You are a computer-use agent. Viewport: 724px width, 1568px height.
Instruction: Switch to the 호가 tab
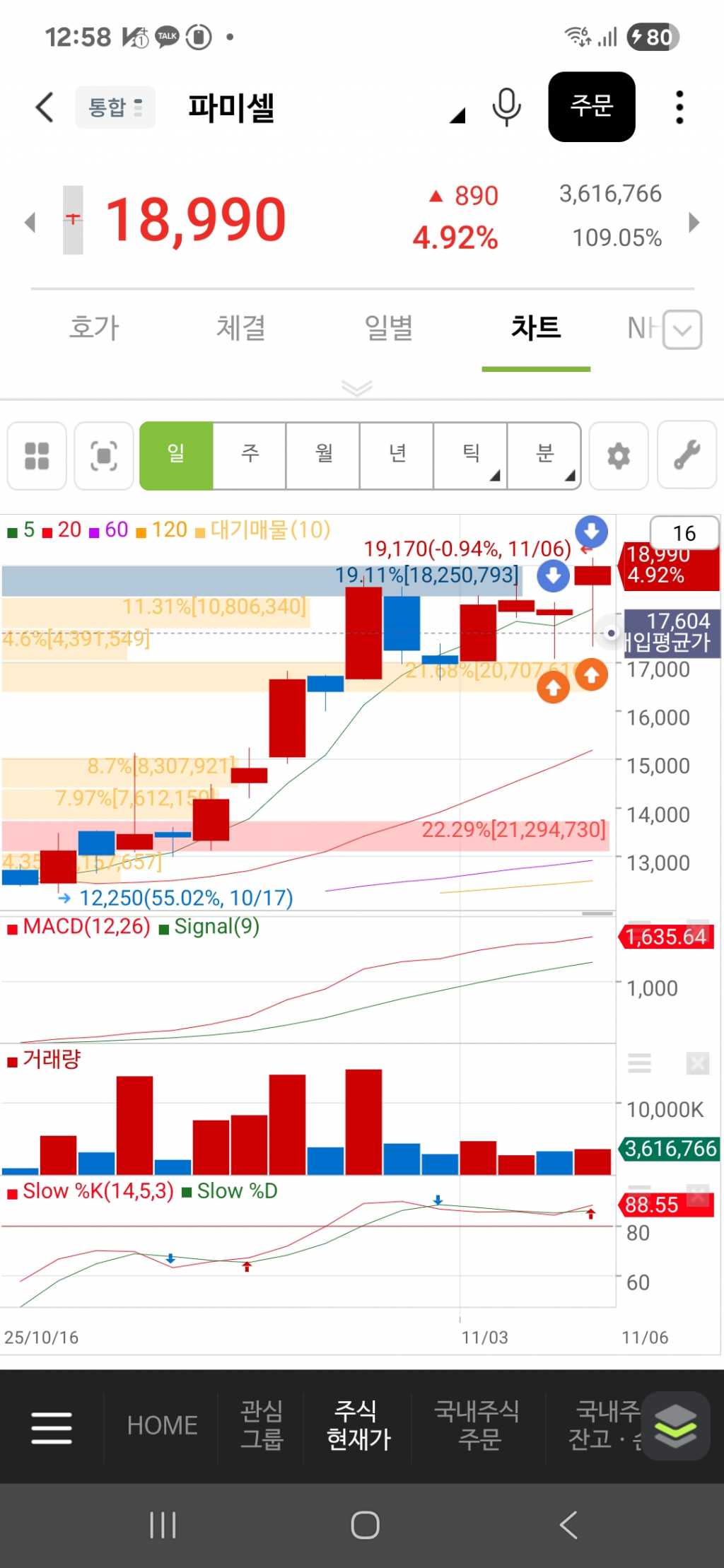click(x=94, y=328)
